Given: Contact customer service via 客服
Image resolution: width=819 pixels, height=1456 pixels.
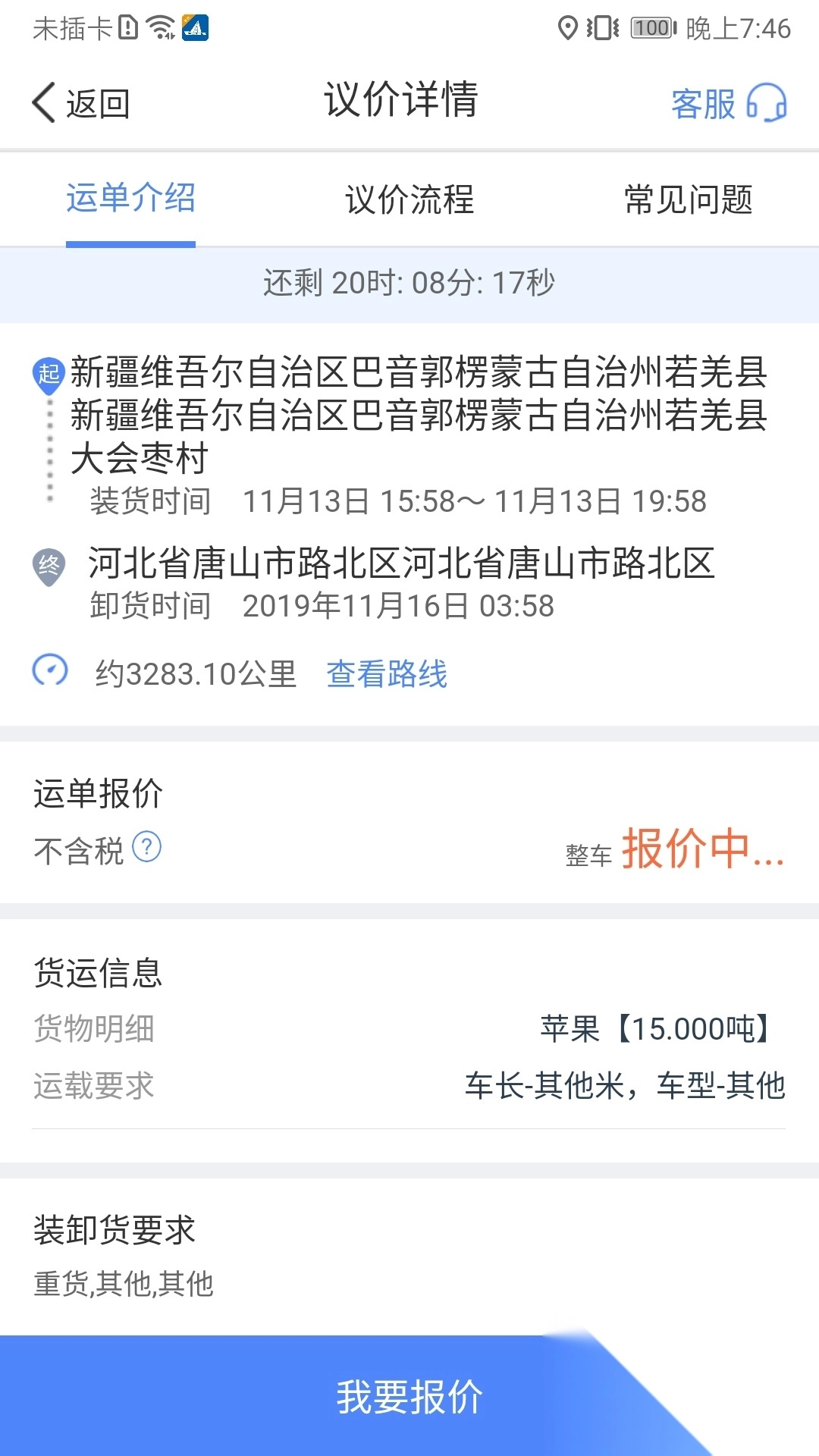Looking at the screenshot, I should pyautogui.click(x=728, y=103).
